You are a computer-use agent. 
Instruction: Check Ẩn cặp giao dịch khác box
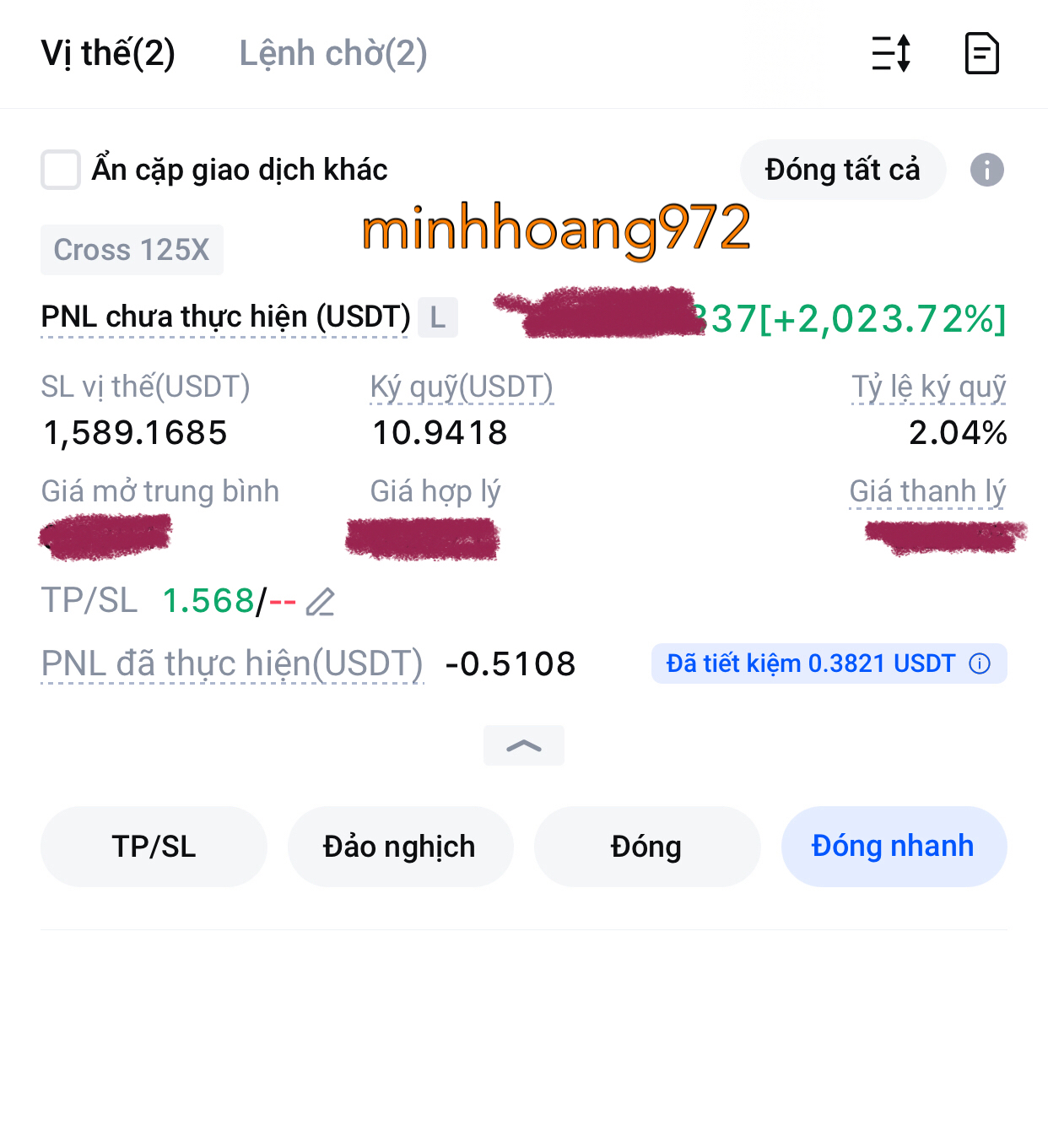point(61,170)
